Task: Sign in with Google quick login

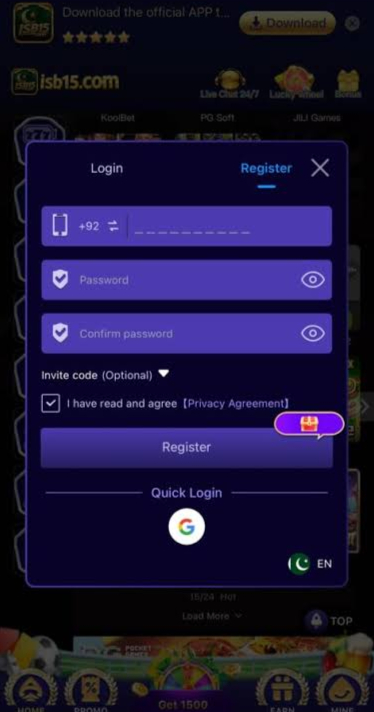Action: coord(187,527)
